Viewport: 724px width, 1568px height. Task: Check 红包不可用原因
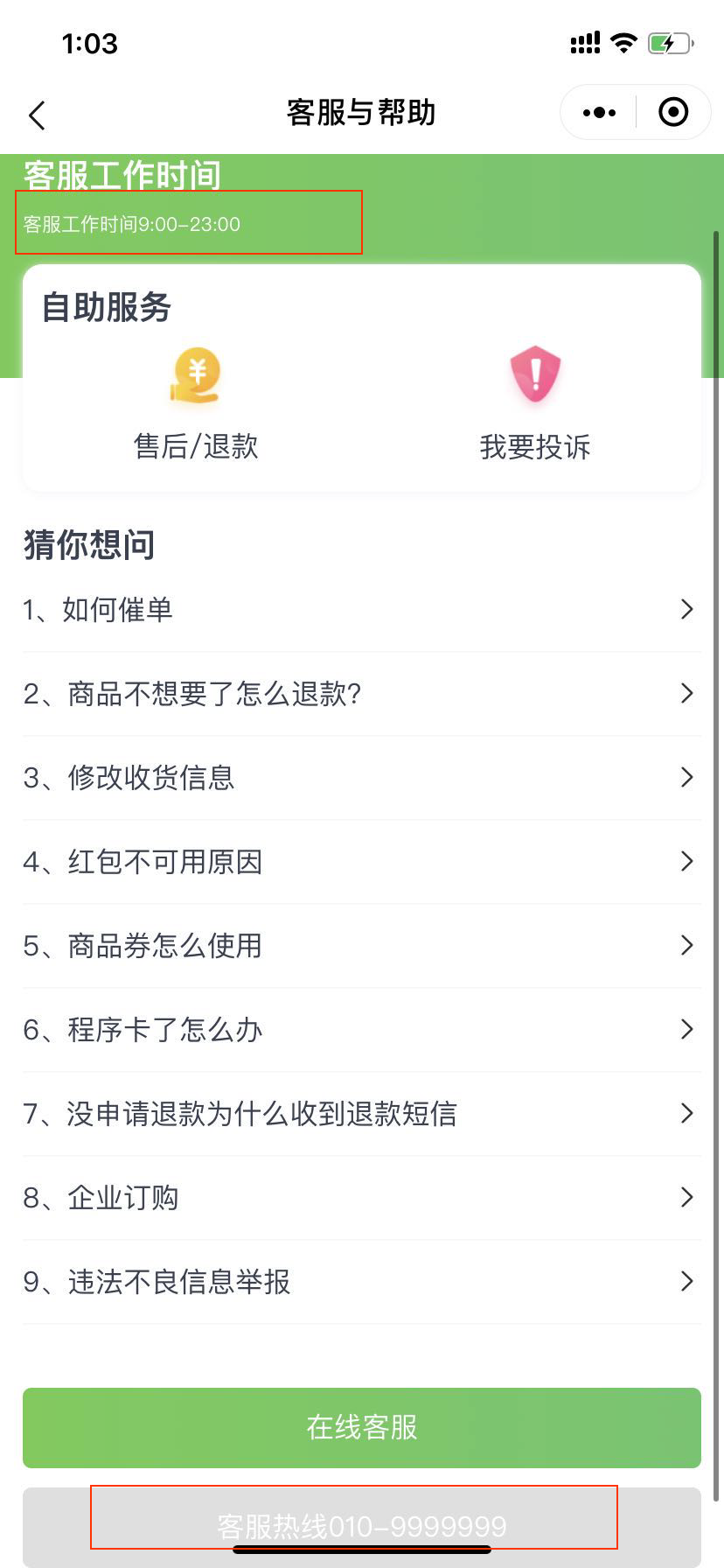coord(361,862)
